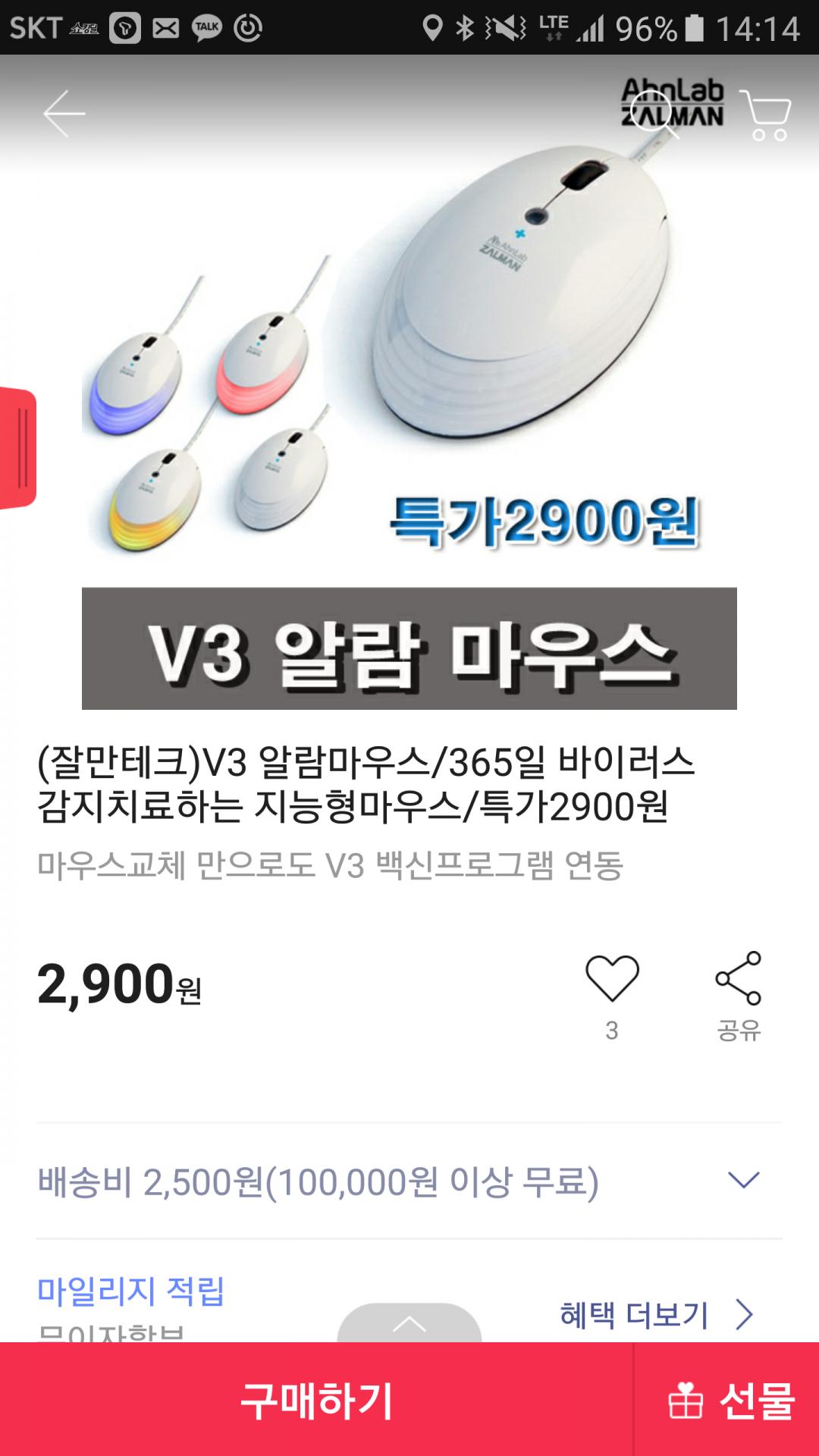Tap 구매하기 to buy the mouse
The image size is (819, 1456).
click(316, 1400)
